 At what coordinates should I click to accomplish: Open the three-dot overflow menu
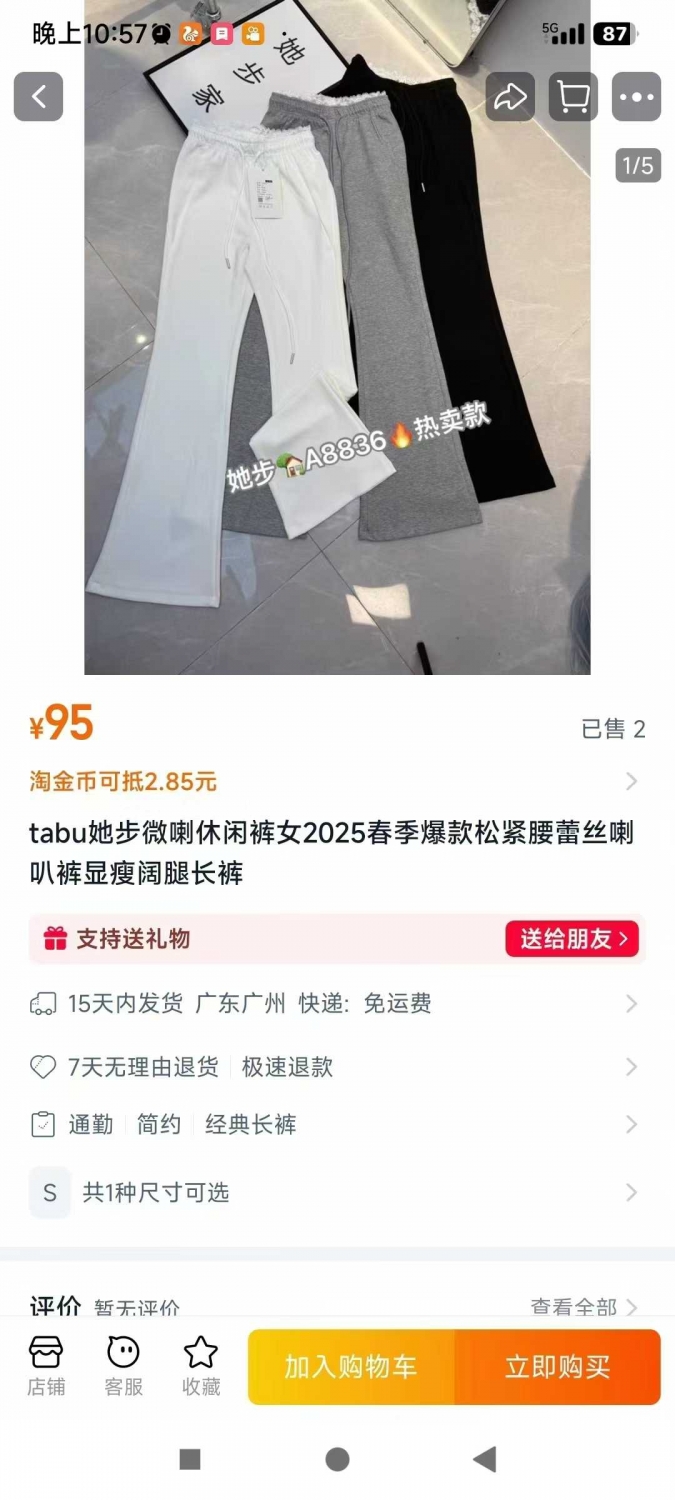[636, 97]
